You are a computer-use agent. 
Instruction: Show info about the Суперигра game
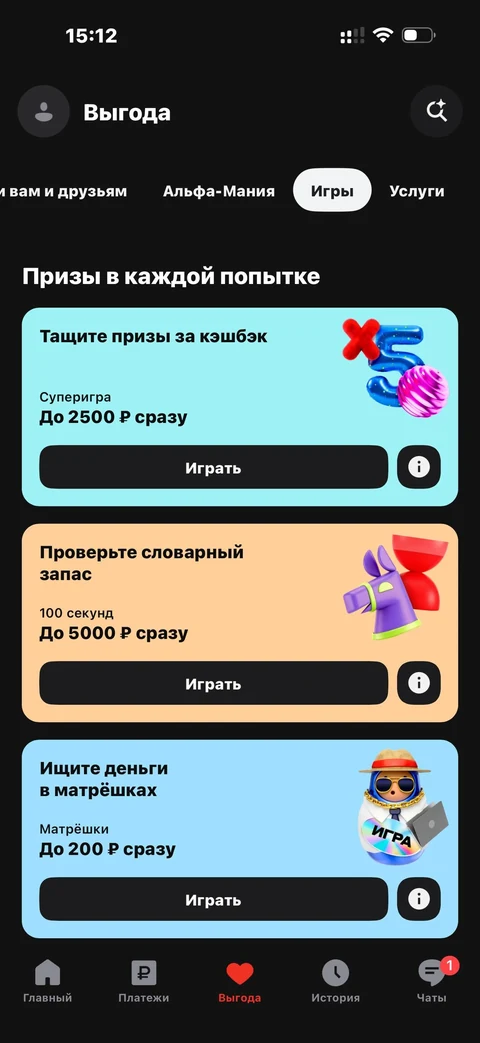click(x=419, y=468)
